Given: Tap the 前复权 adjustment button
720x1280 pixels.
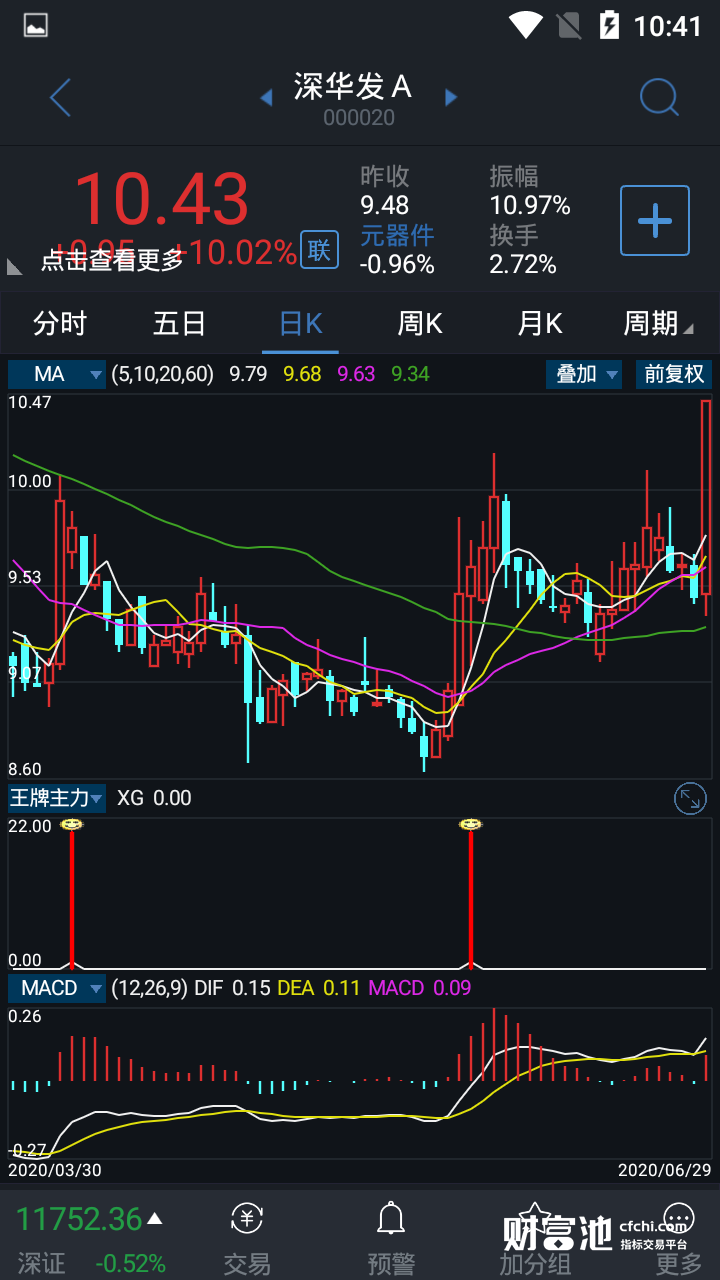Looking at the screenshot, I should coord(674,374).
